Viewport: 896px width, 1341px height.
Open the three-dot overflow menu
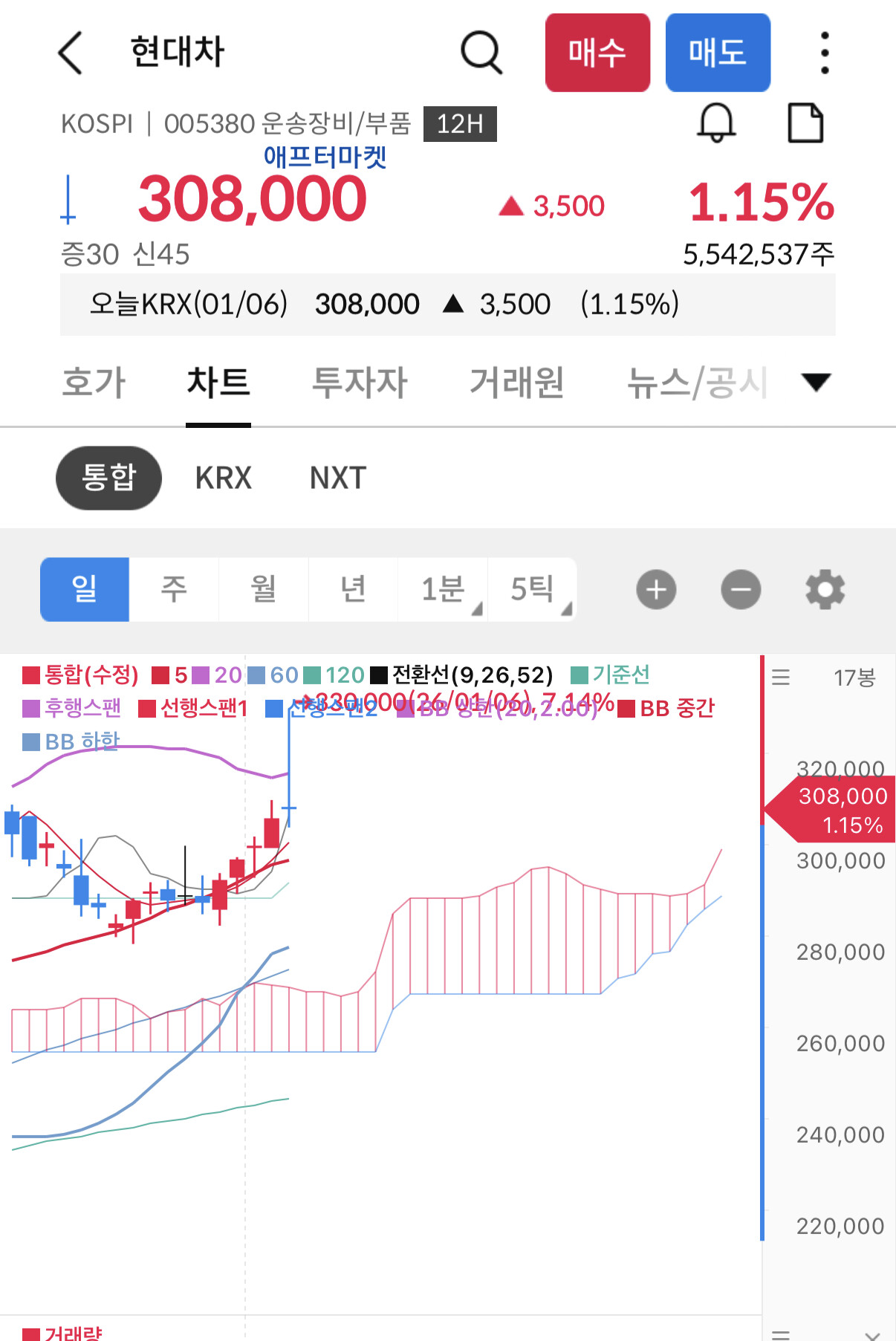click(825, 53)
